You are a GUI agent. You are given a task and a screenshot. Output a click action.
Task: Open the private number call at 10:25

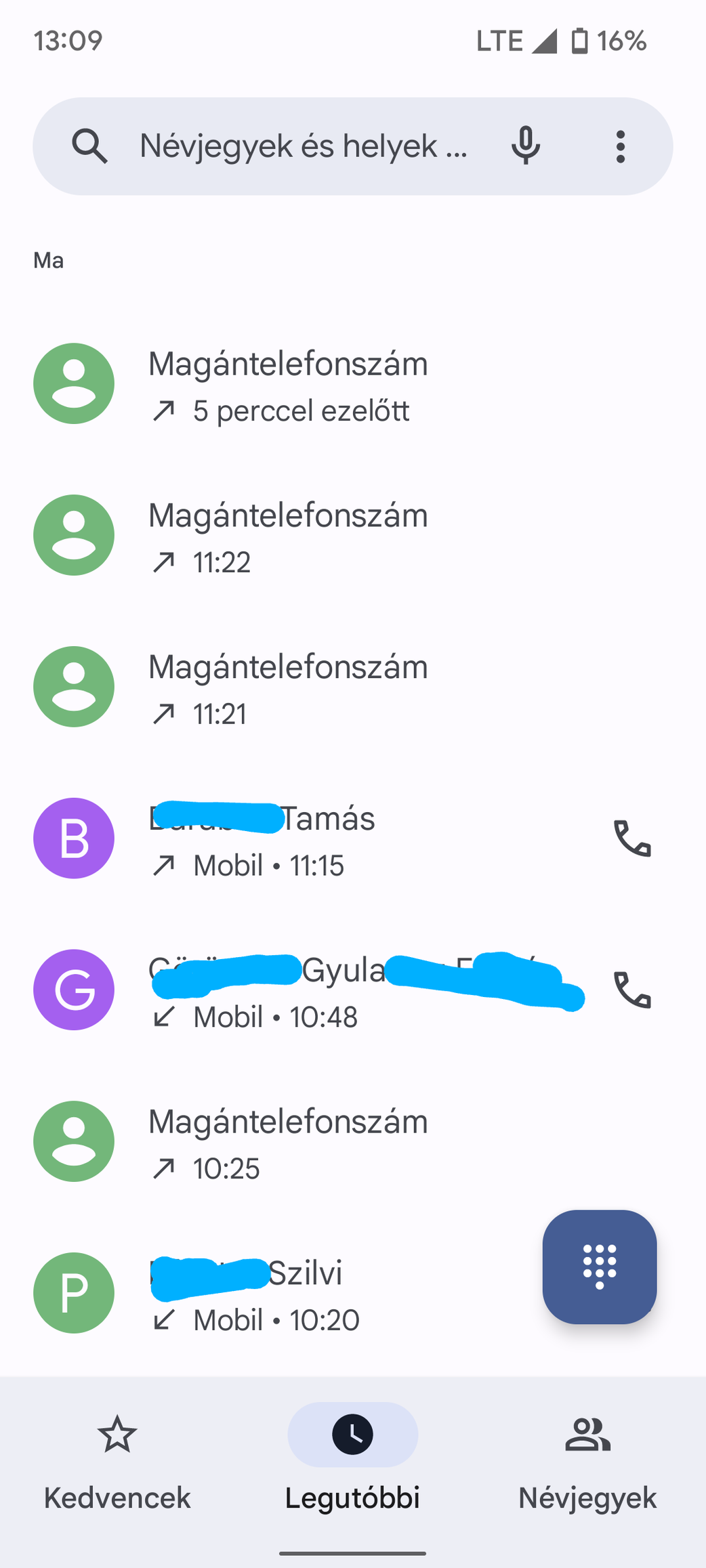coord(353,1142)
